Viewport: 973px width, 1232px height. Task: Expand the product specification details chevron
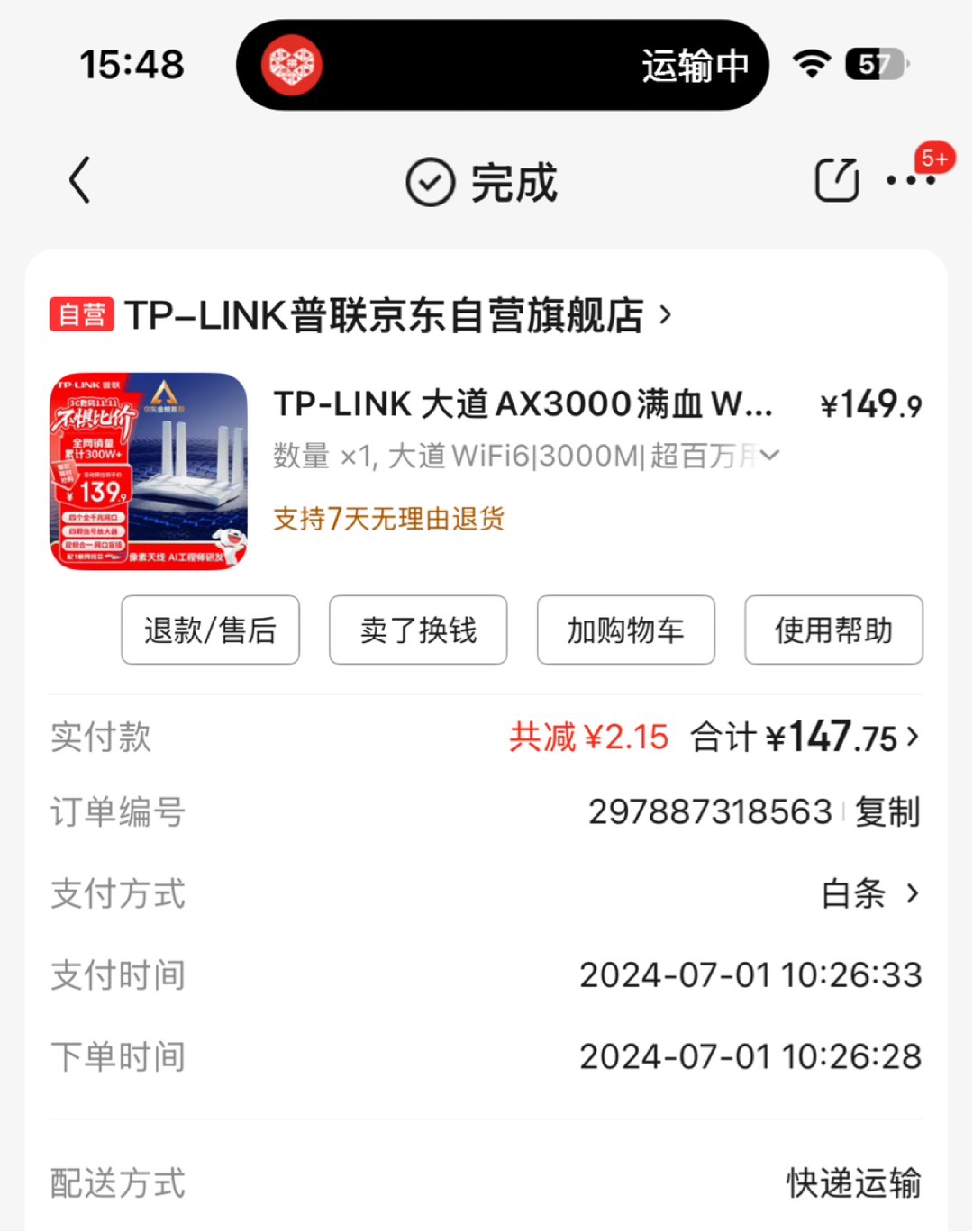point(769,456)
